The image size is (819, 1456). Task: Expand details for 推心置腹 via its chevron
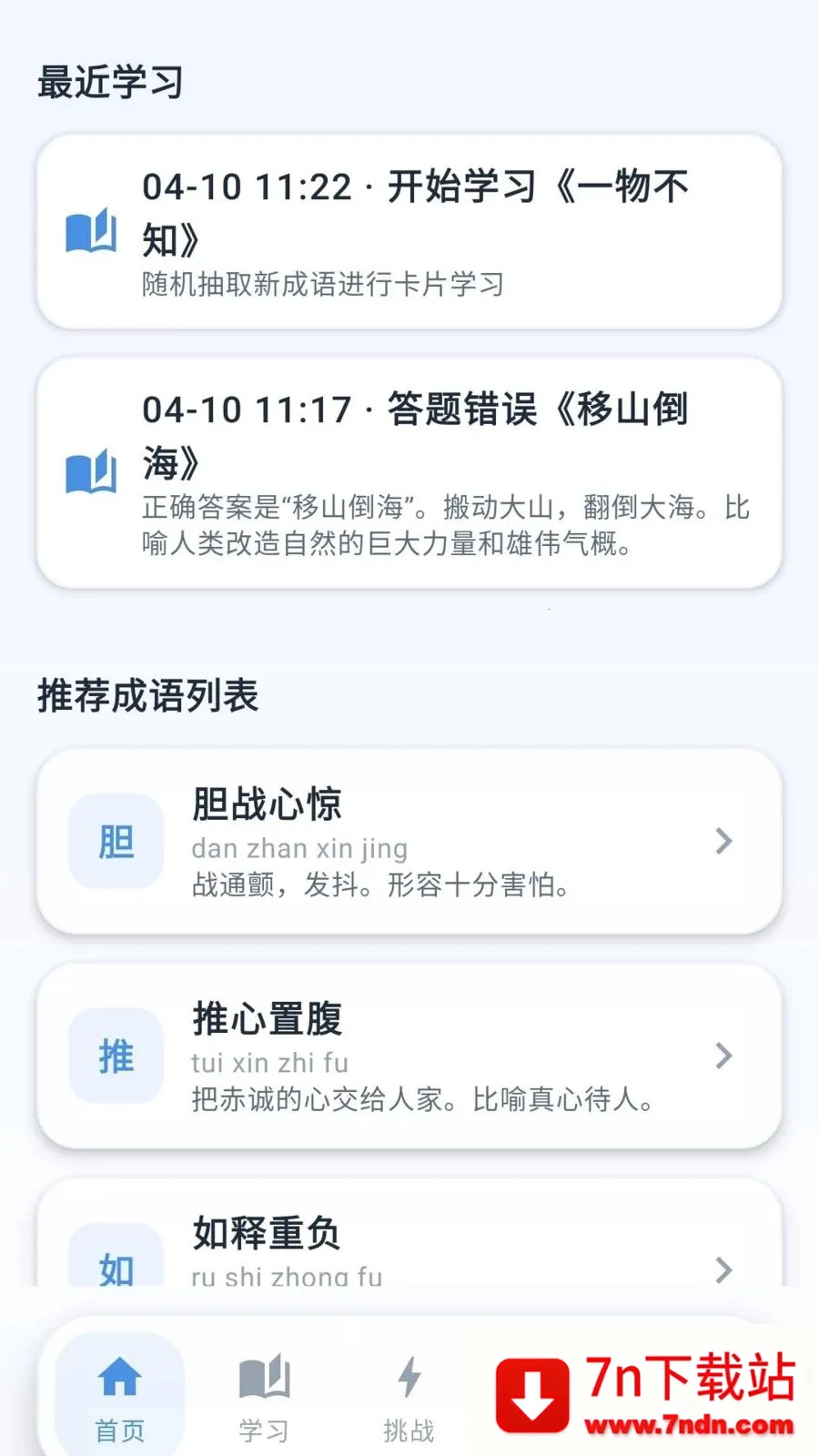click(x=723, y=1055)
